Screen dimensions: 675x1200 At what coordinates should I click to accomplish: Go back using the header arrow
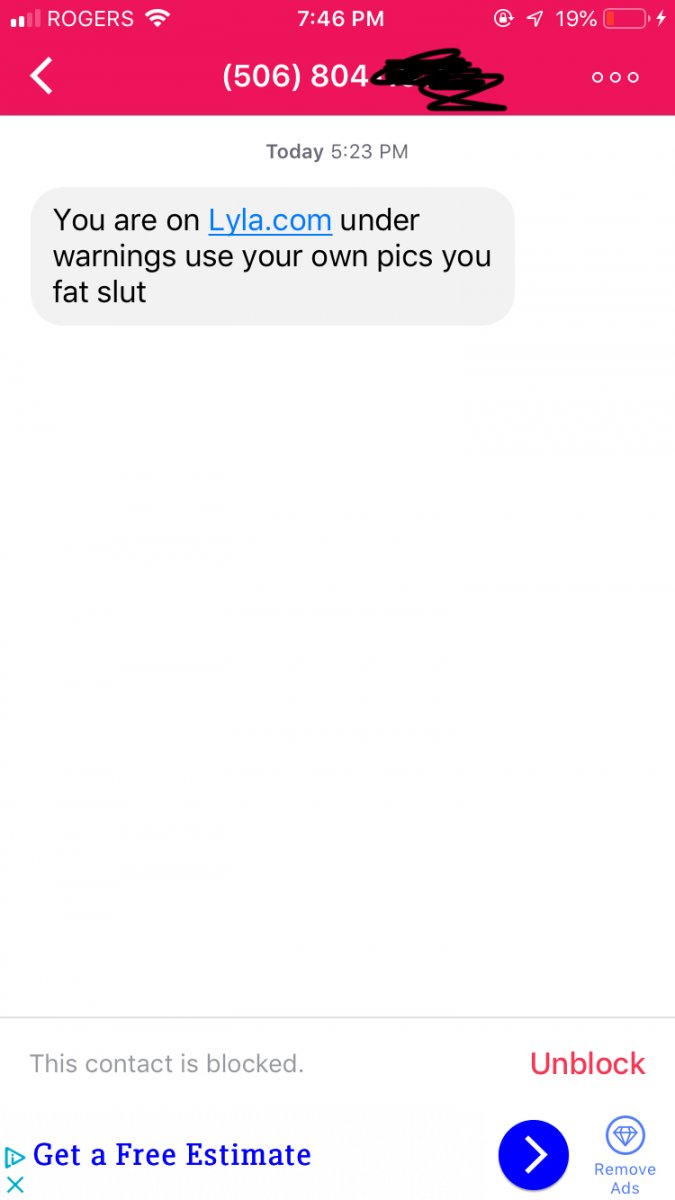coord(41,76)
